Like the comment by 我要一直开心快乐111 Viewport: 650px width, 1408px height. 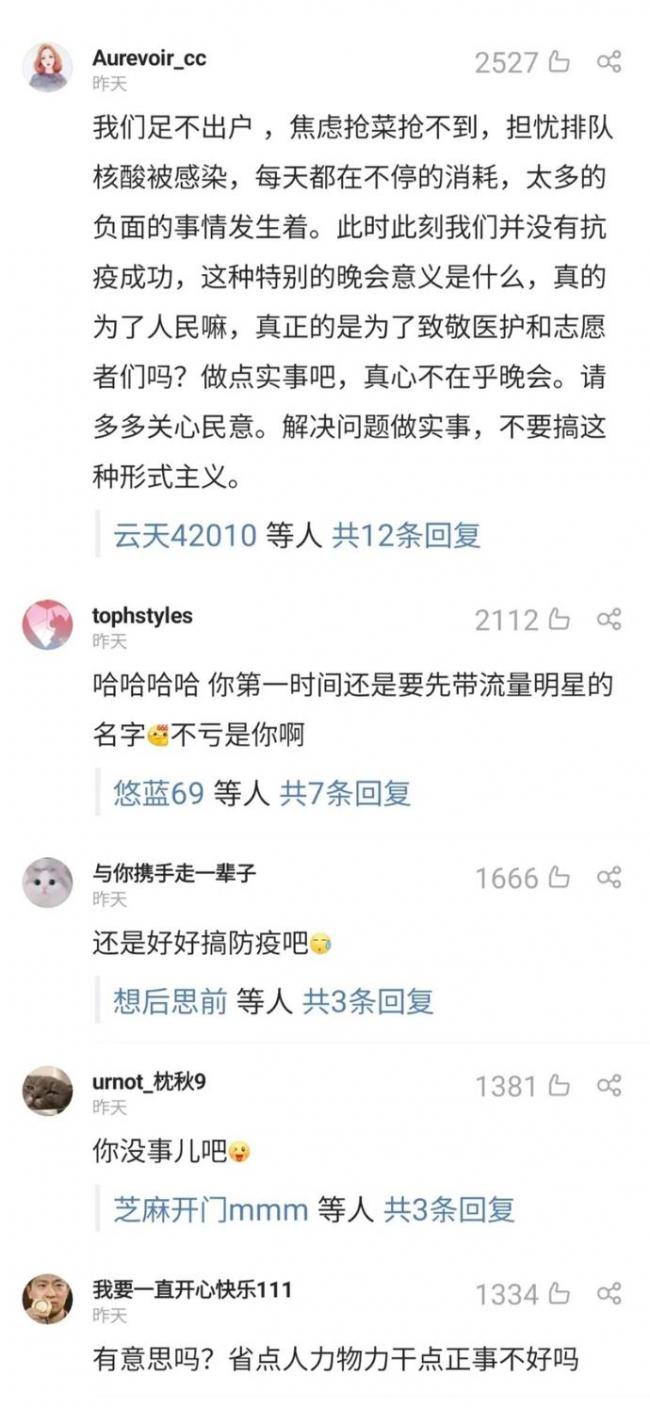(559, 1295)
